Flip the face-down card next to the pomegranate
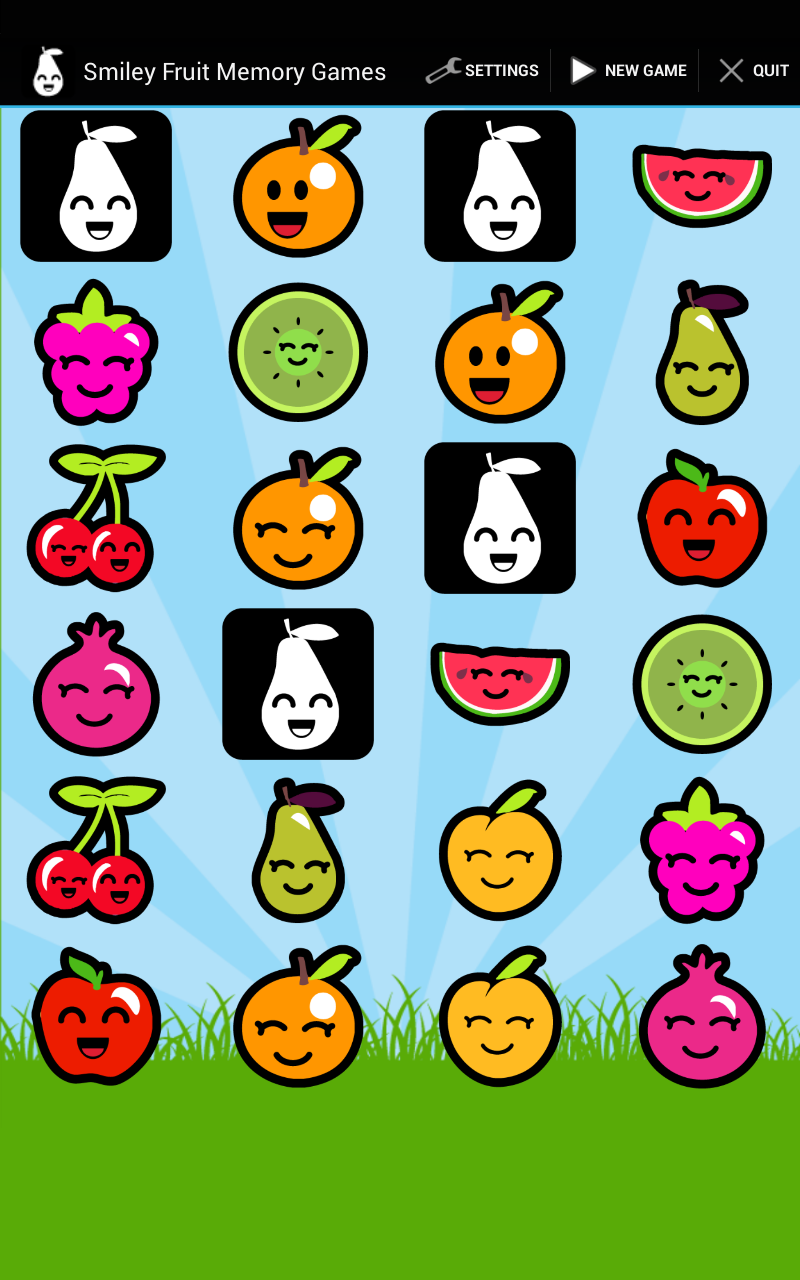The height and width of the screenshot is (1280, 800). [x=298, y=685]
